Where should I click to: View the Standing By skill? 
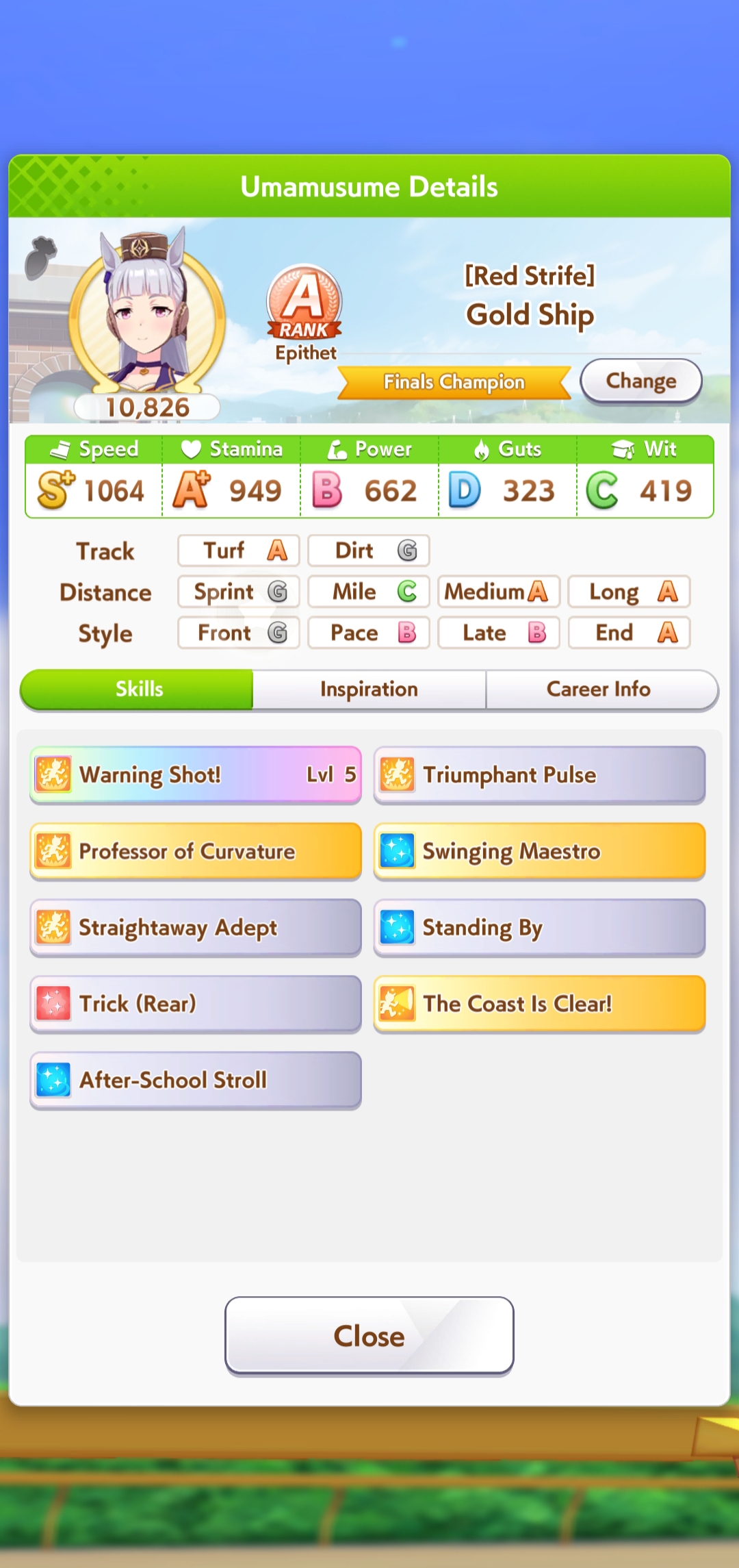tap(539, 927)
